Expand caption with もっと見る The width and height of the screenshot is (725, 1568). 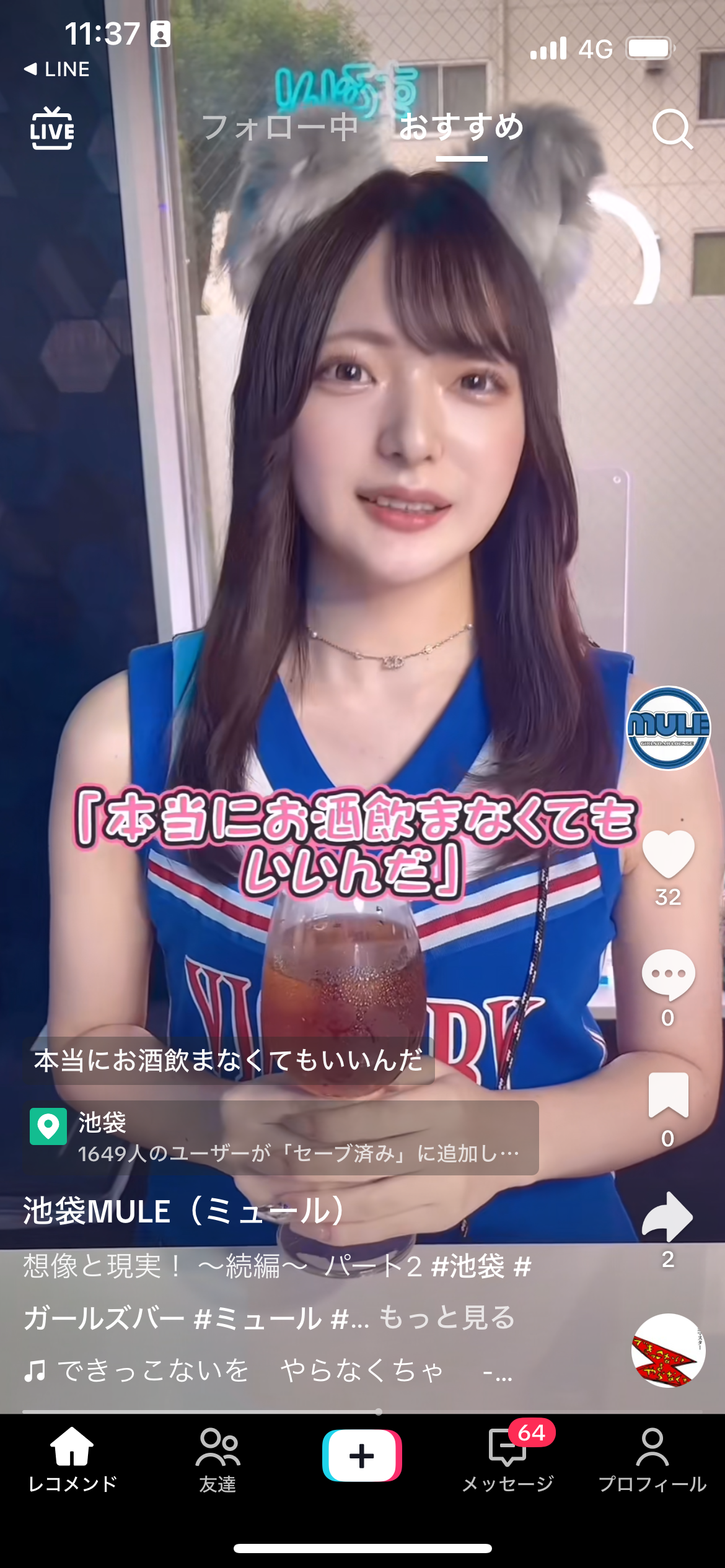[x=447, y=1317]
